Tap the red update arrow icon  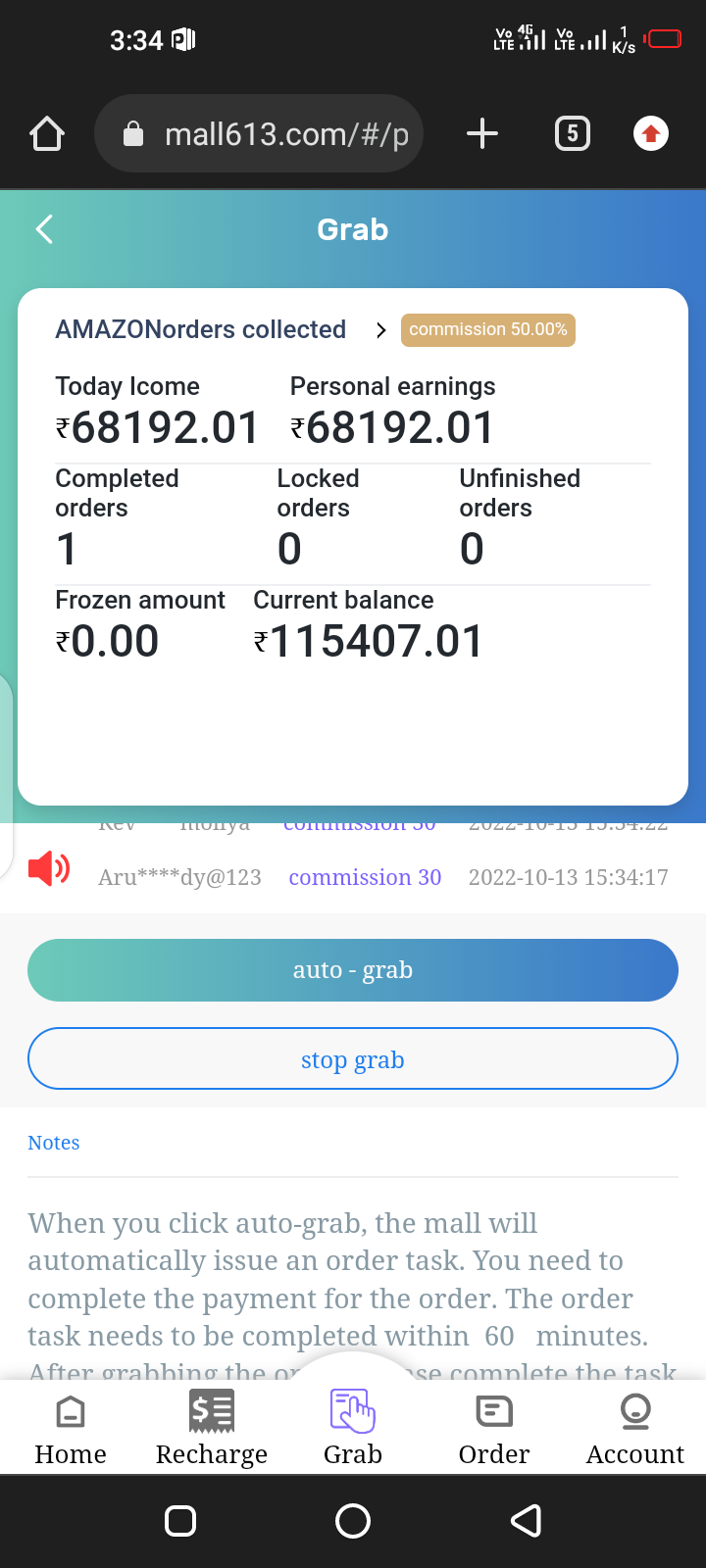click(651, 133)
